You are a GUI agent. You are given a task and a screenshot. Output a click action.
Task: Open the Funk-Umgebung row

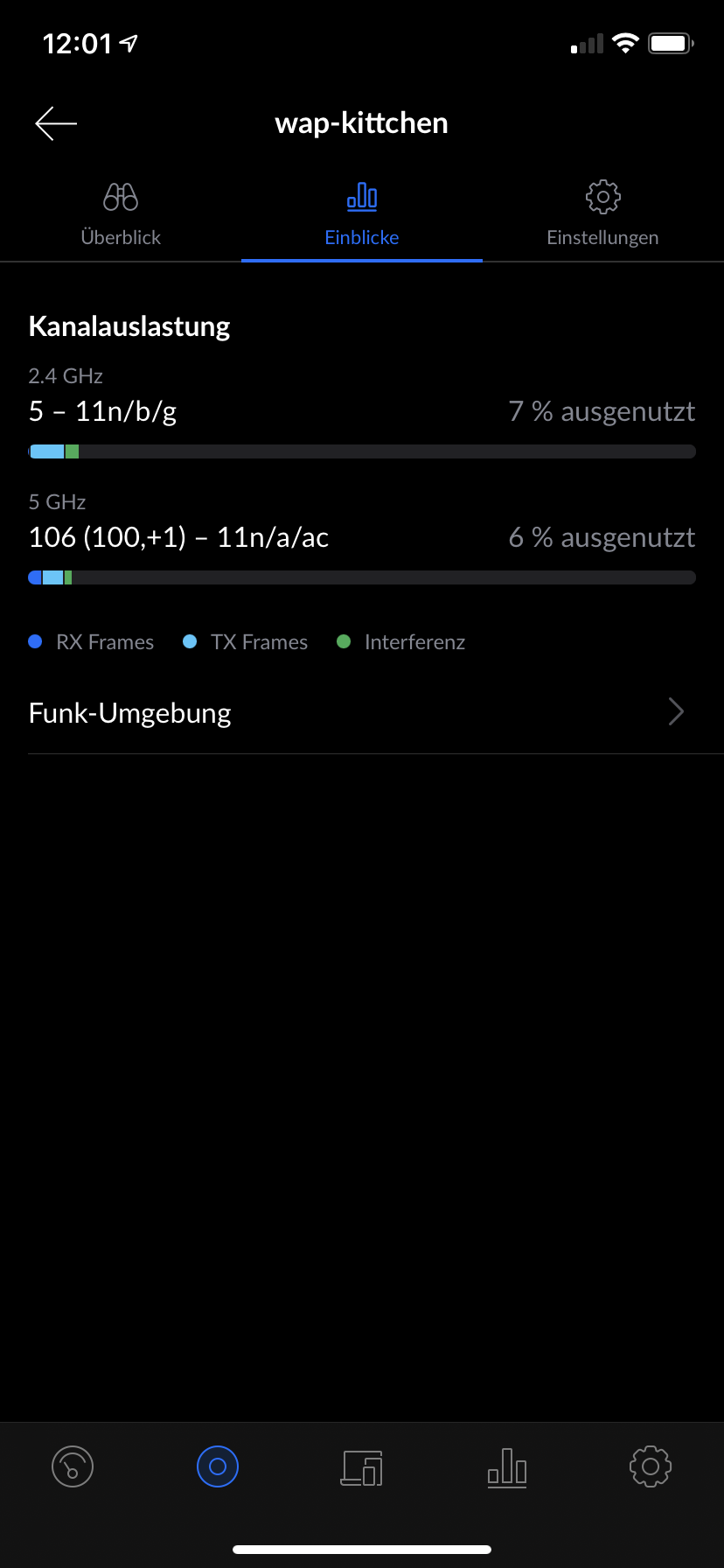(x=362, y=712)
